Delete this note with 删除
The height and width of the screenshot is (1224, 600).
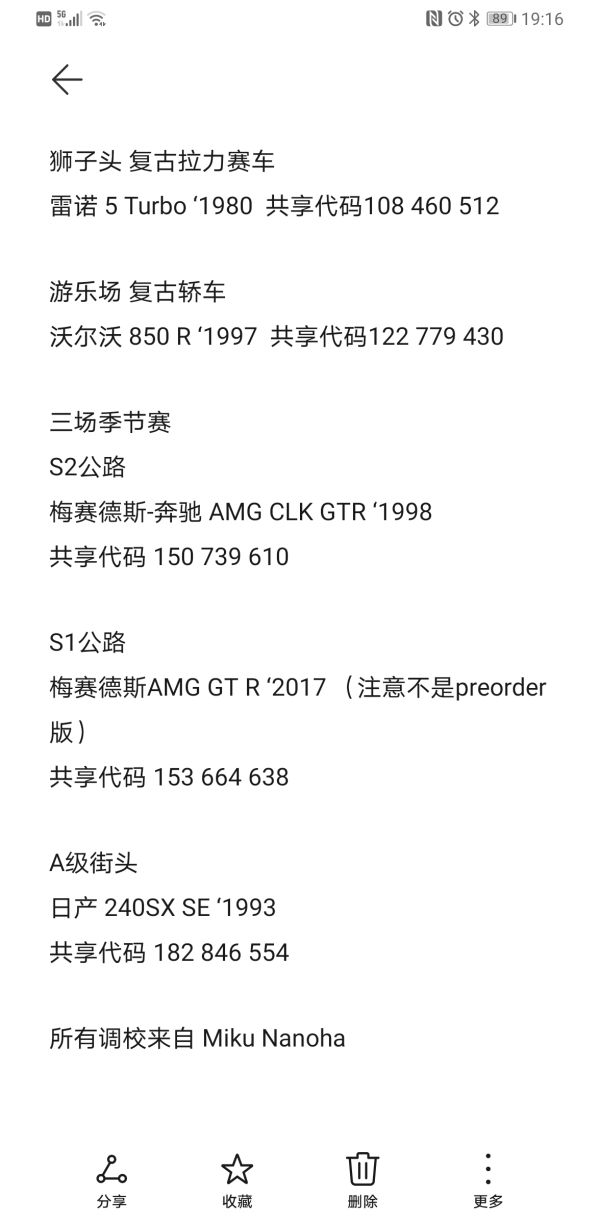[x=362, y=1178]
